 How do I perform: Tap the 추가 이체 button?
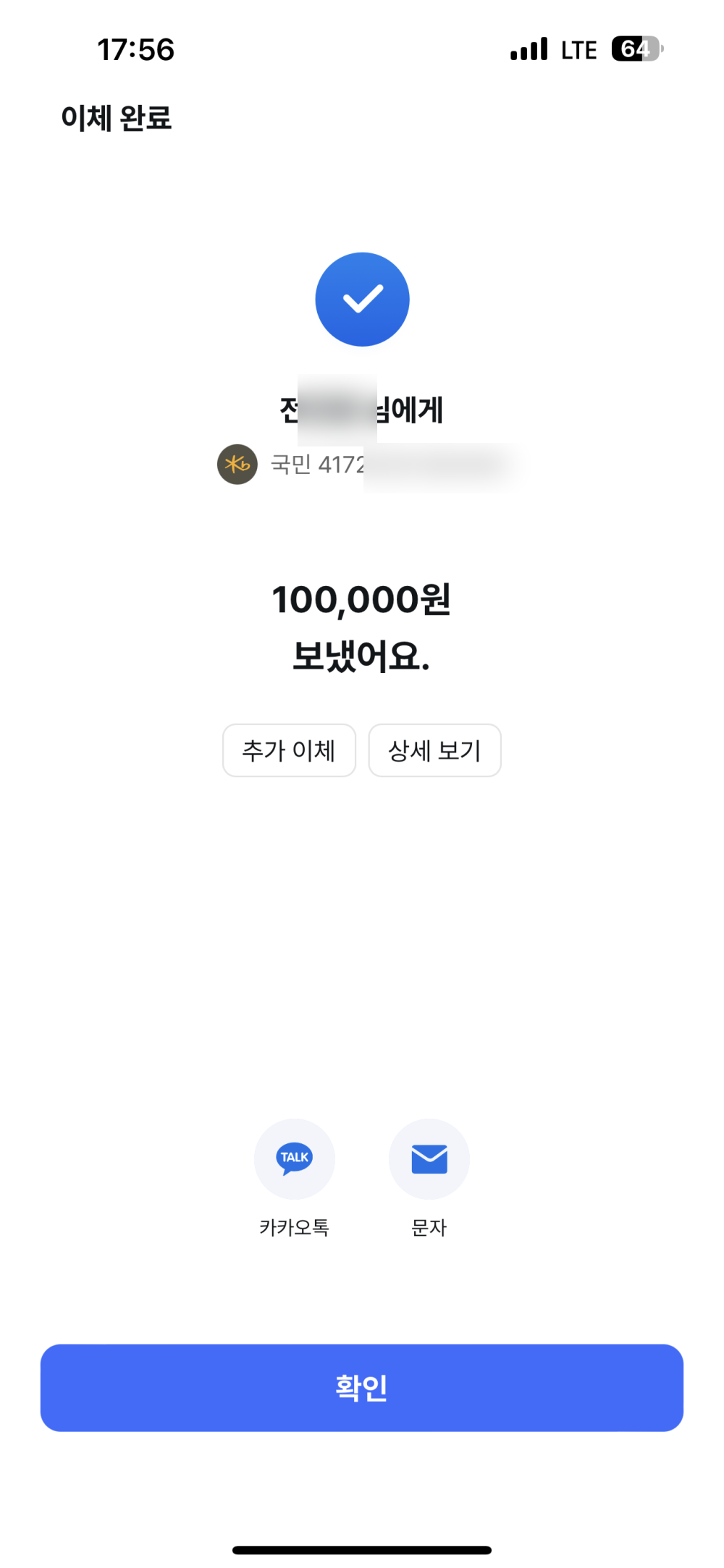(289, 750)
